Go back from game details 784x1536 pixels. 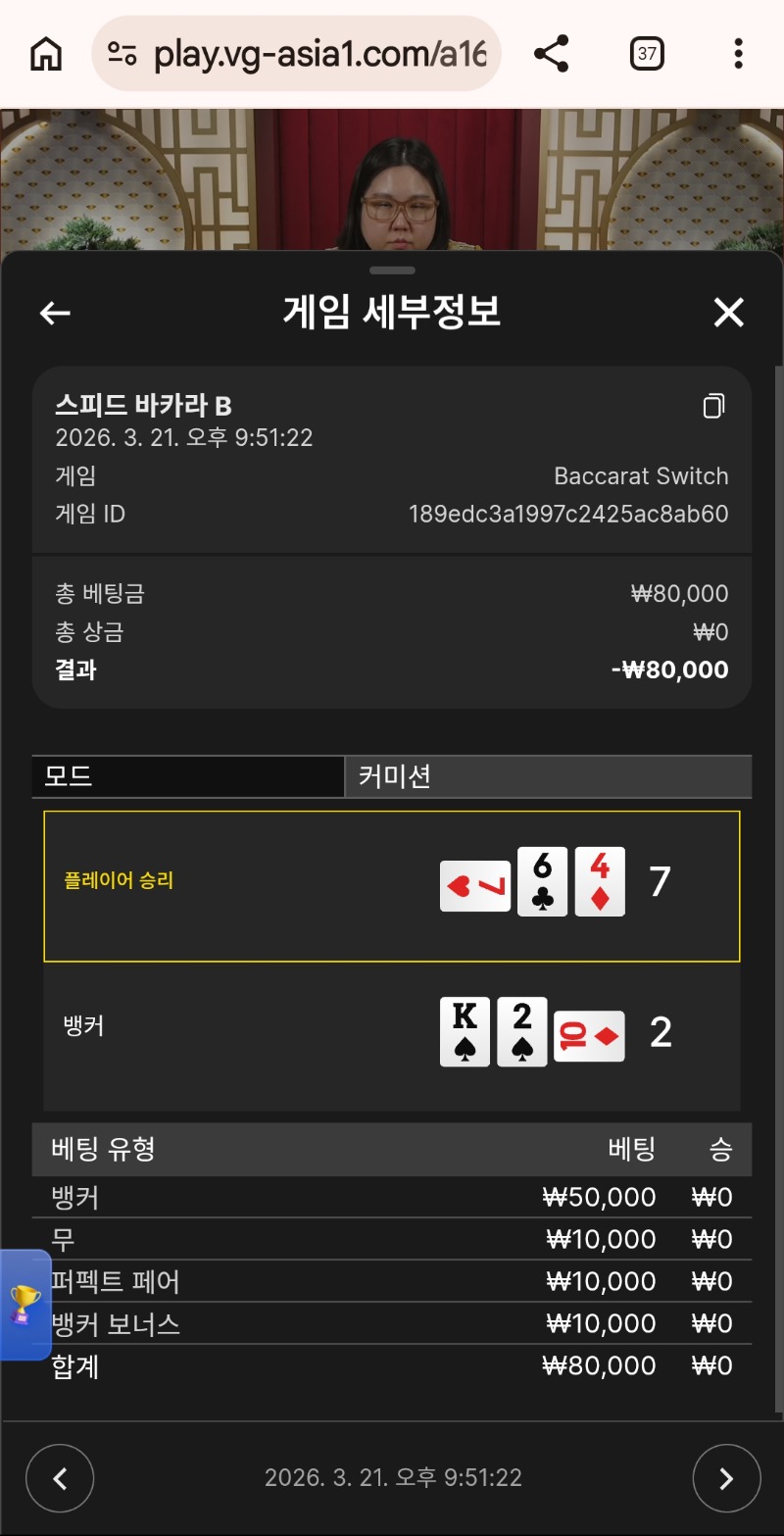click(x=55, y=313)
